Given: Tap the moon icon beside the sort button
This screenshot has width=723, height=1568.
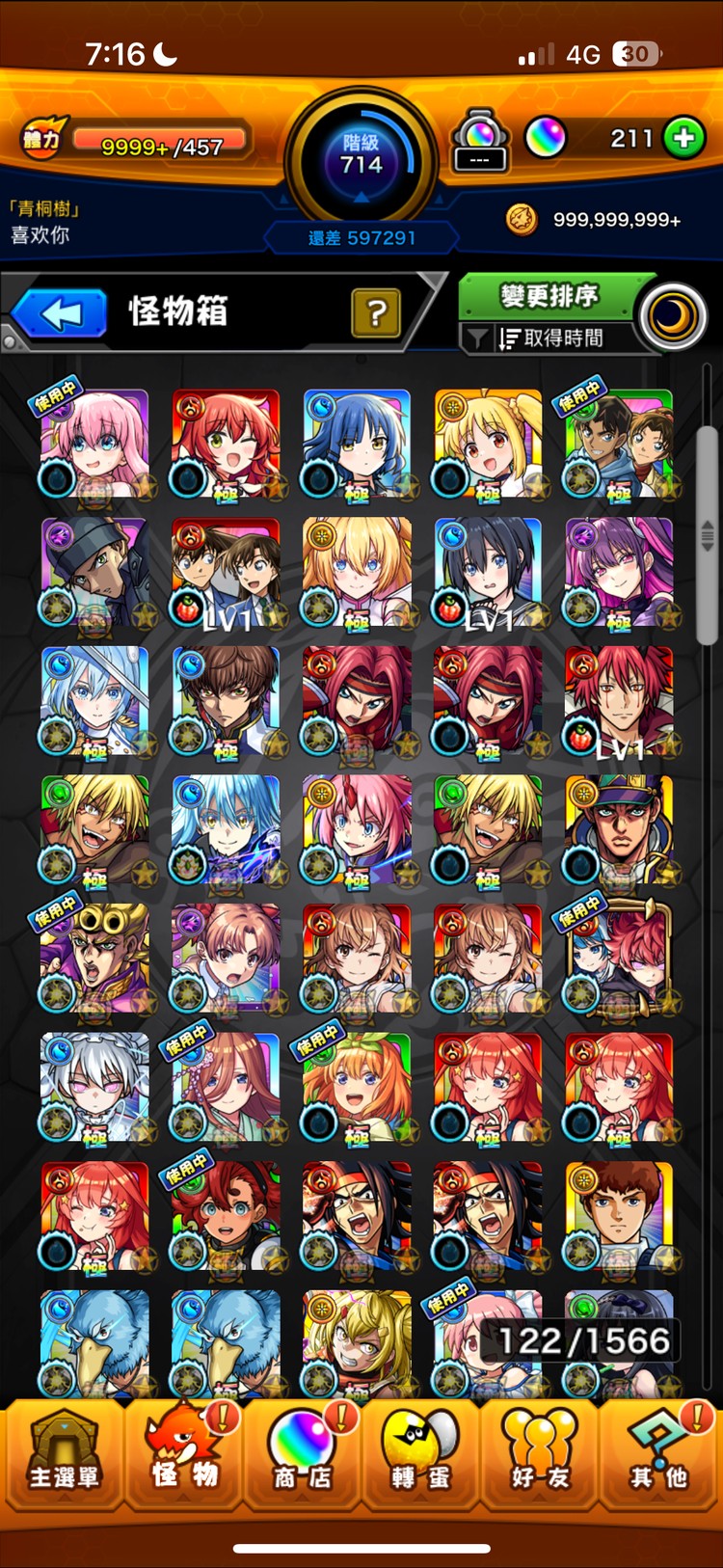Looking at the screenshot, I should (x=673, y=316).
